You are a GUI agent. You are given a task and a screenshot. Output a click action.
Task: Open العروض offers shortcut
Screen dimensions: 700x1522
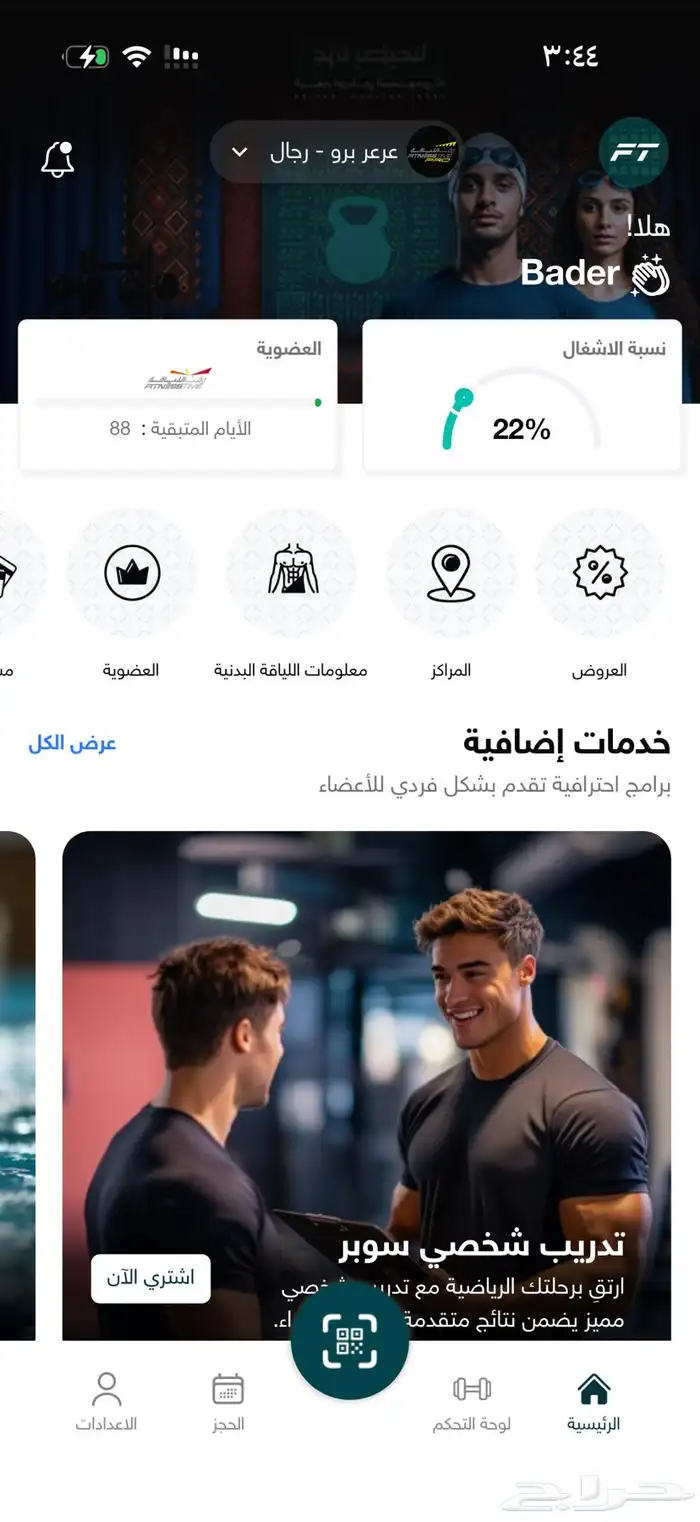point(600,596)
